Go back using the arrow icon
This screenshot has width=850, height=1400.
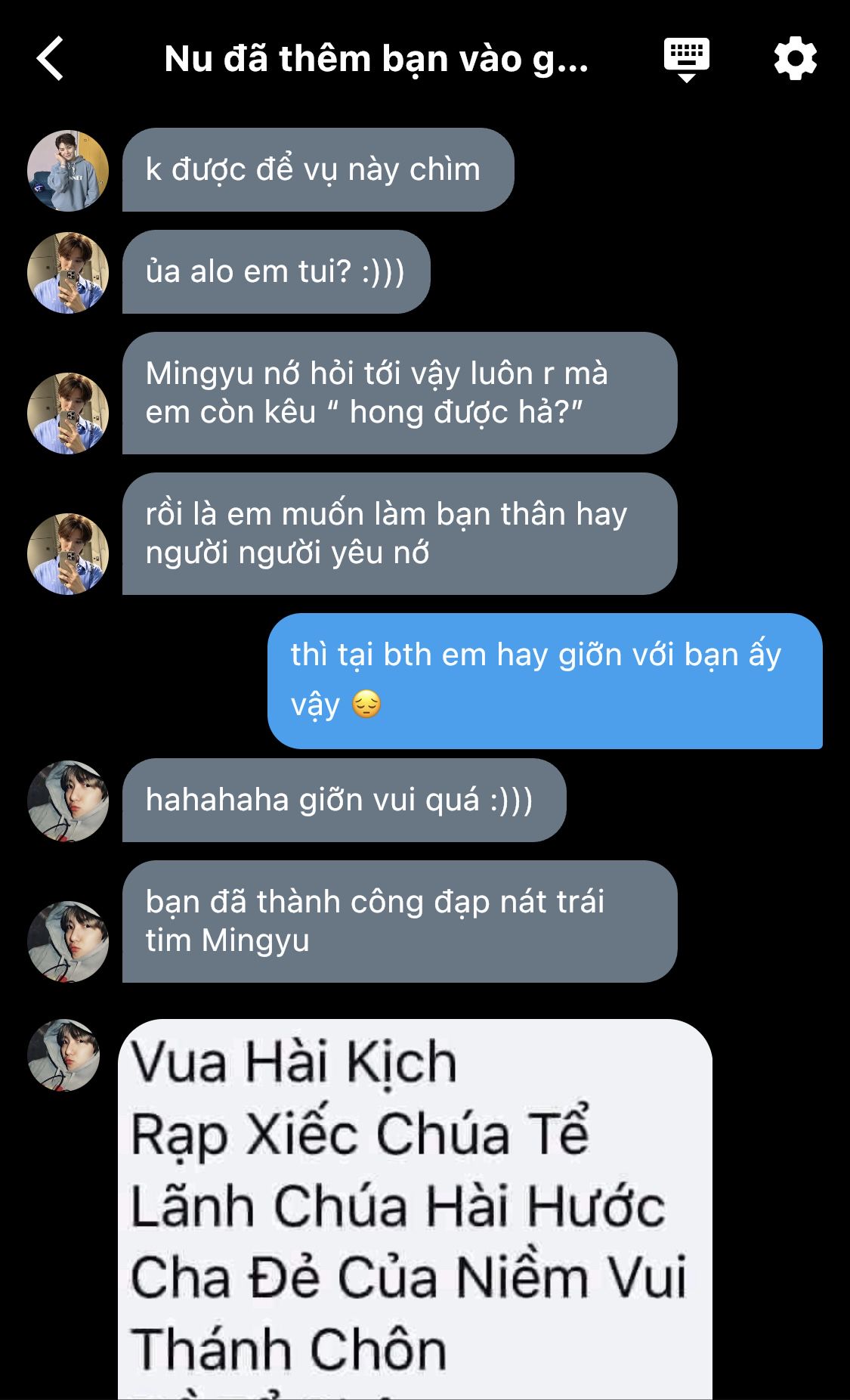50,59
